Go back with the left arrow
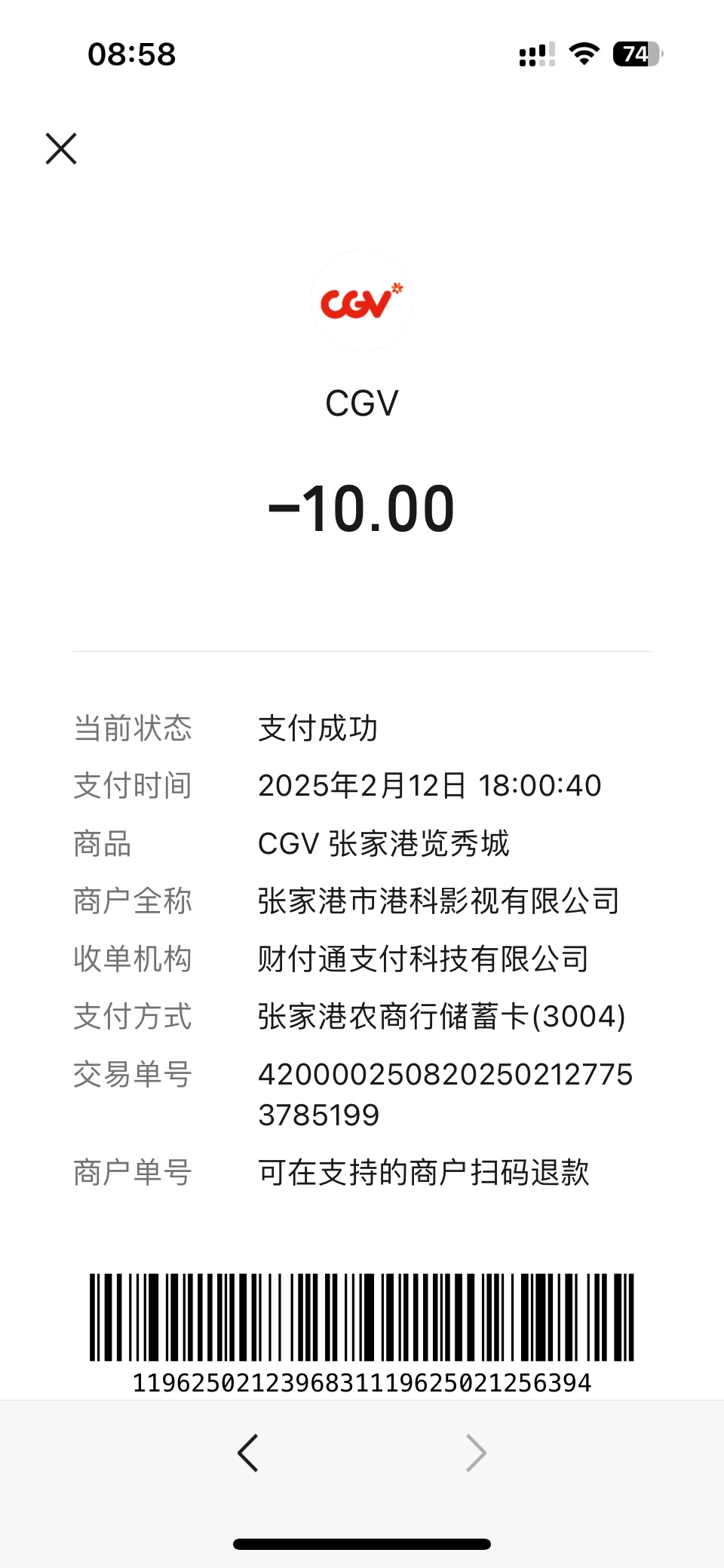Screen dimensions: 724x1568 (248, 1453)
